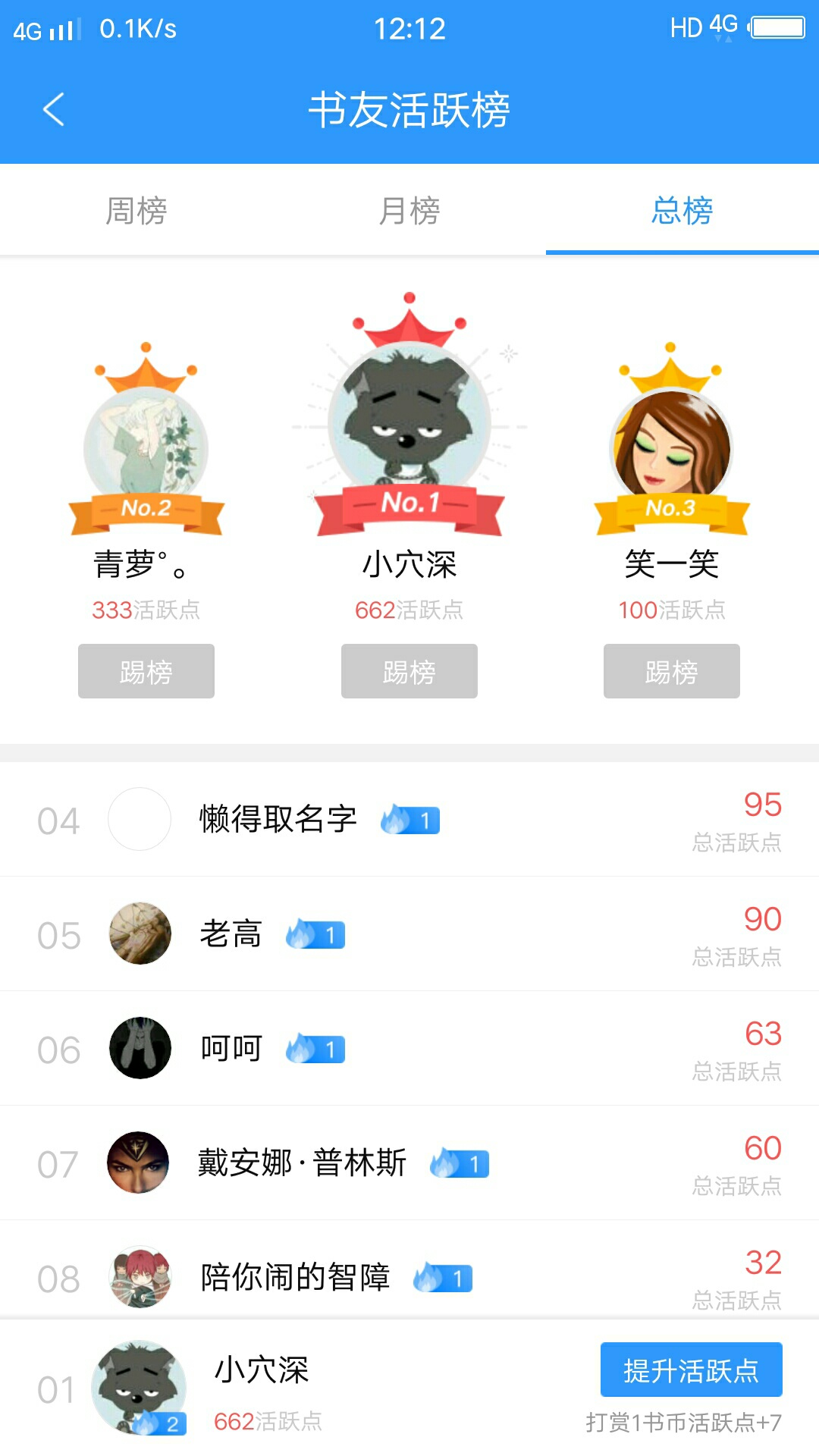Switch to the 周榜 tab
This screenshot has height=1456, width=819.
pos(136,211)
